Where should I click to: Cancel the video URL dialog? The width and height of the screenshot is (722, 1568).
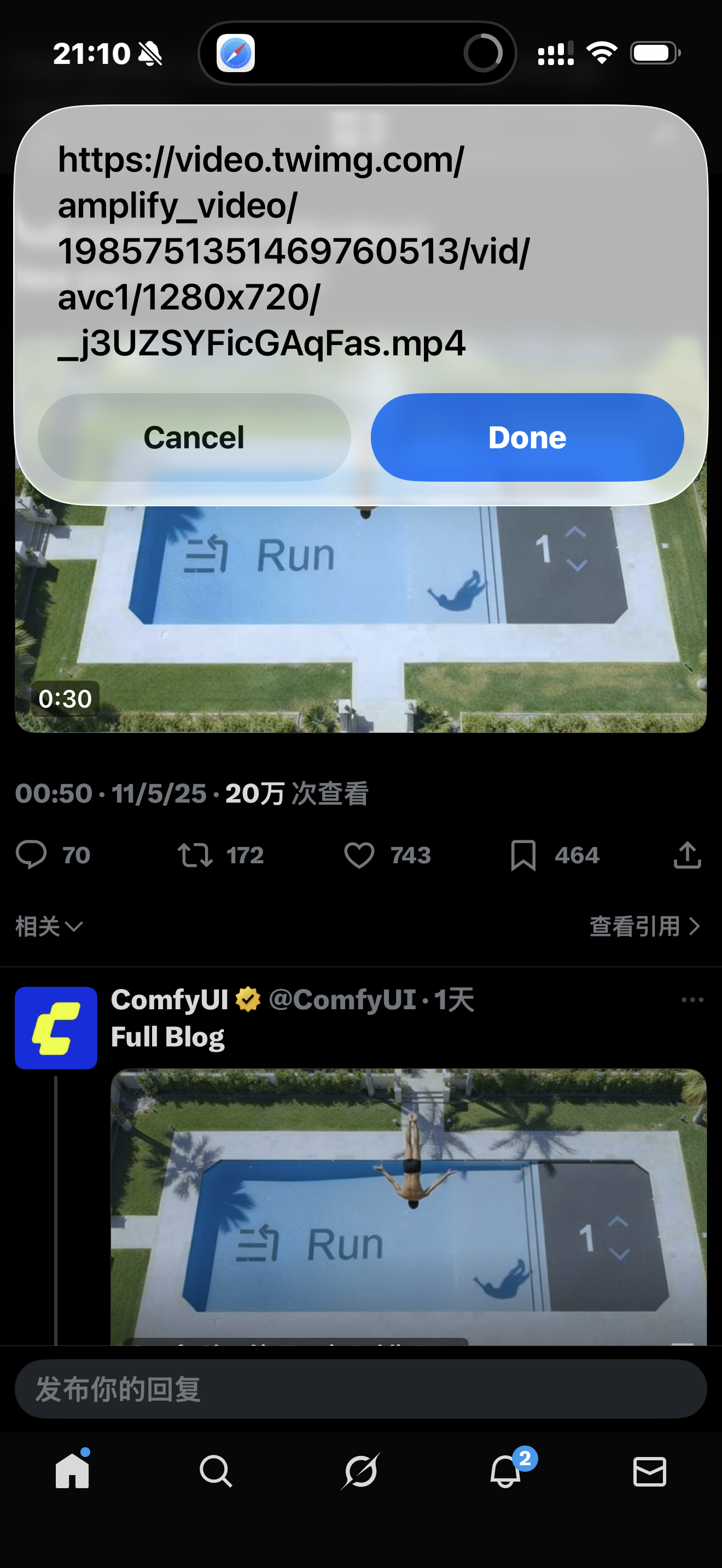click(x=194, y=437)
